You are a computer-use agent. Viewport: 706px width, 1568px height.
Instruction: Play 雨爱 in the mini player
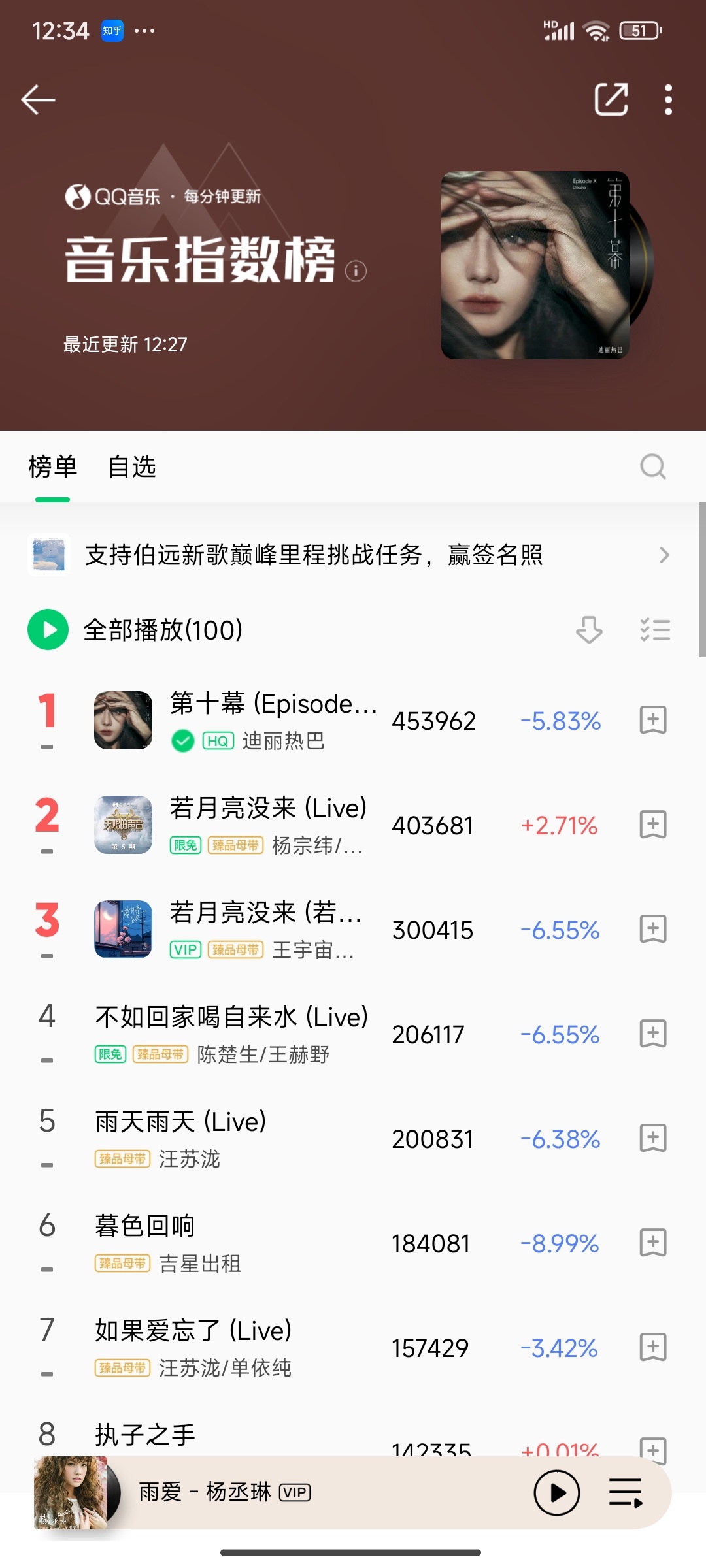click(x=556, y=1493)
